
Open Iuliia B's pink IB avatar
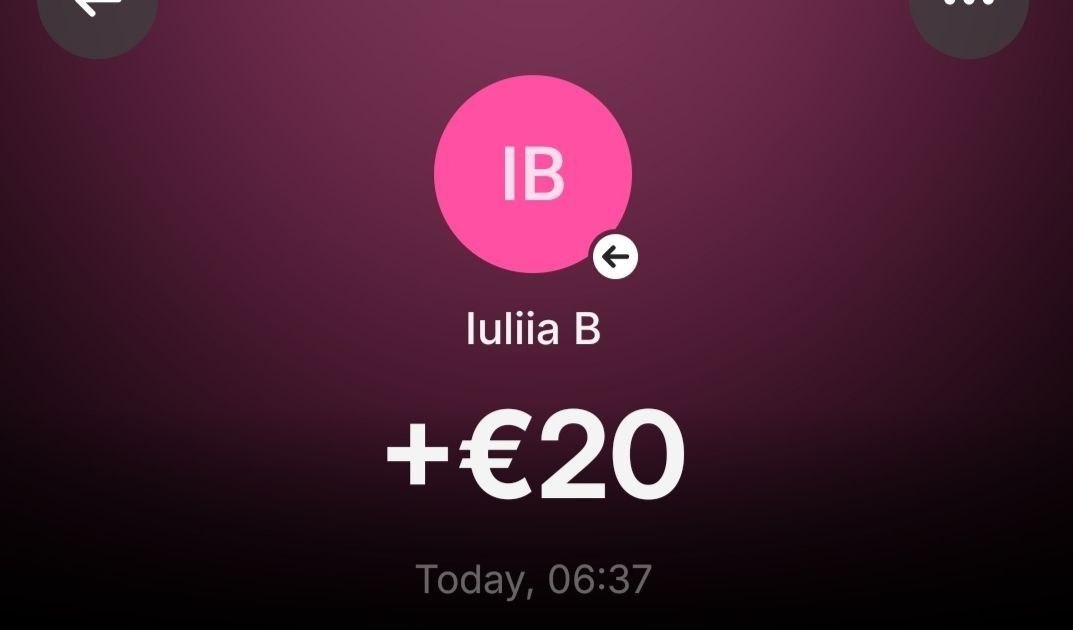pos(533,174)
